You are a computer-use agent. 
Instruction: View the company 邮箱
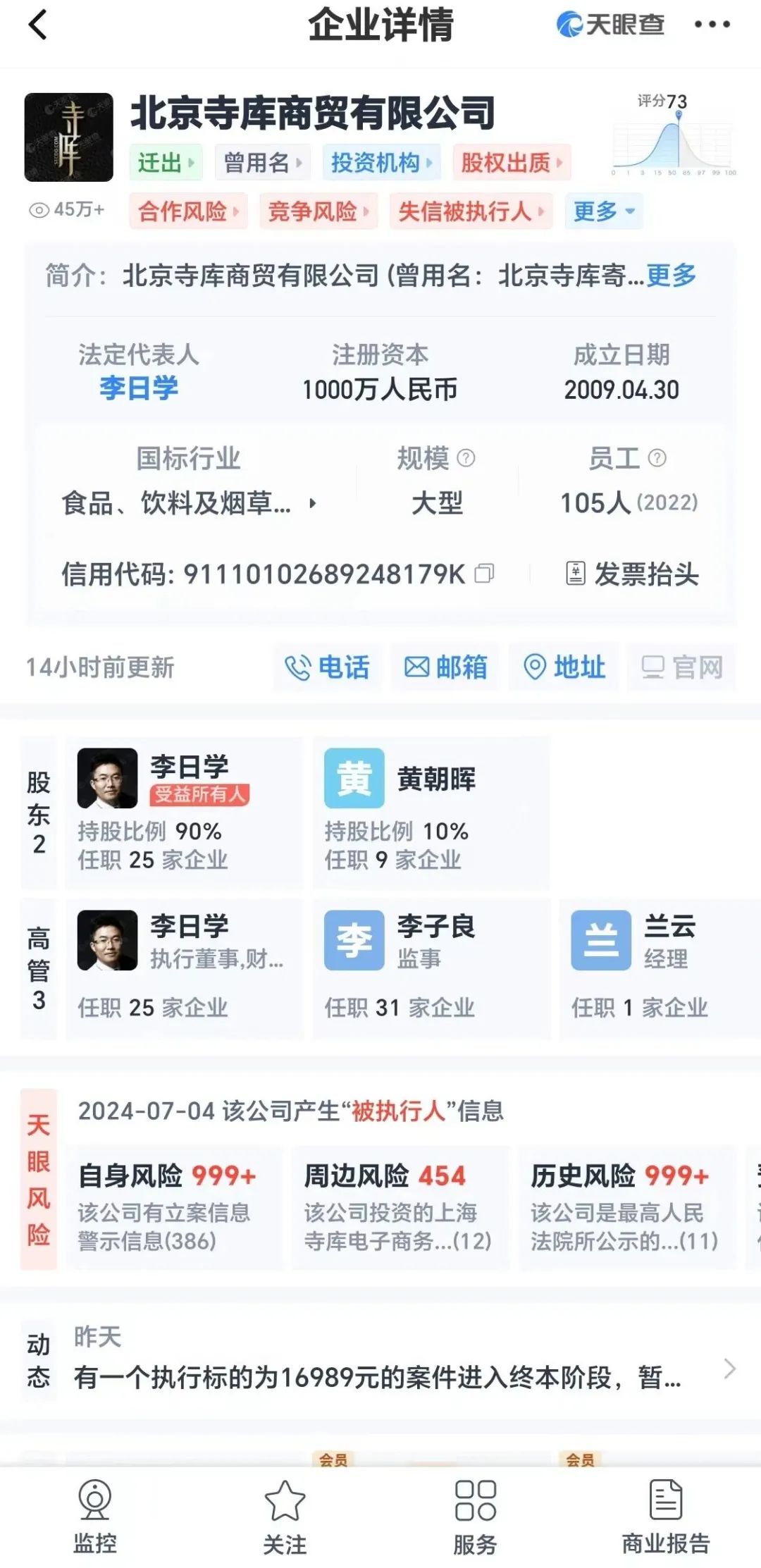click(x=445, y=667)
